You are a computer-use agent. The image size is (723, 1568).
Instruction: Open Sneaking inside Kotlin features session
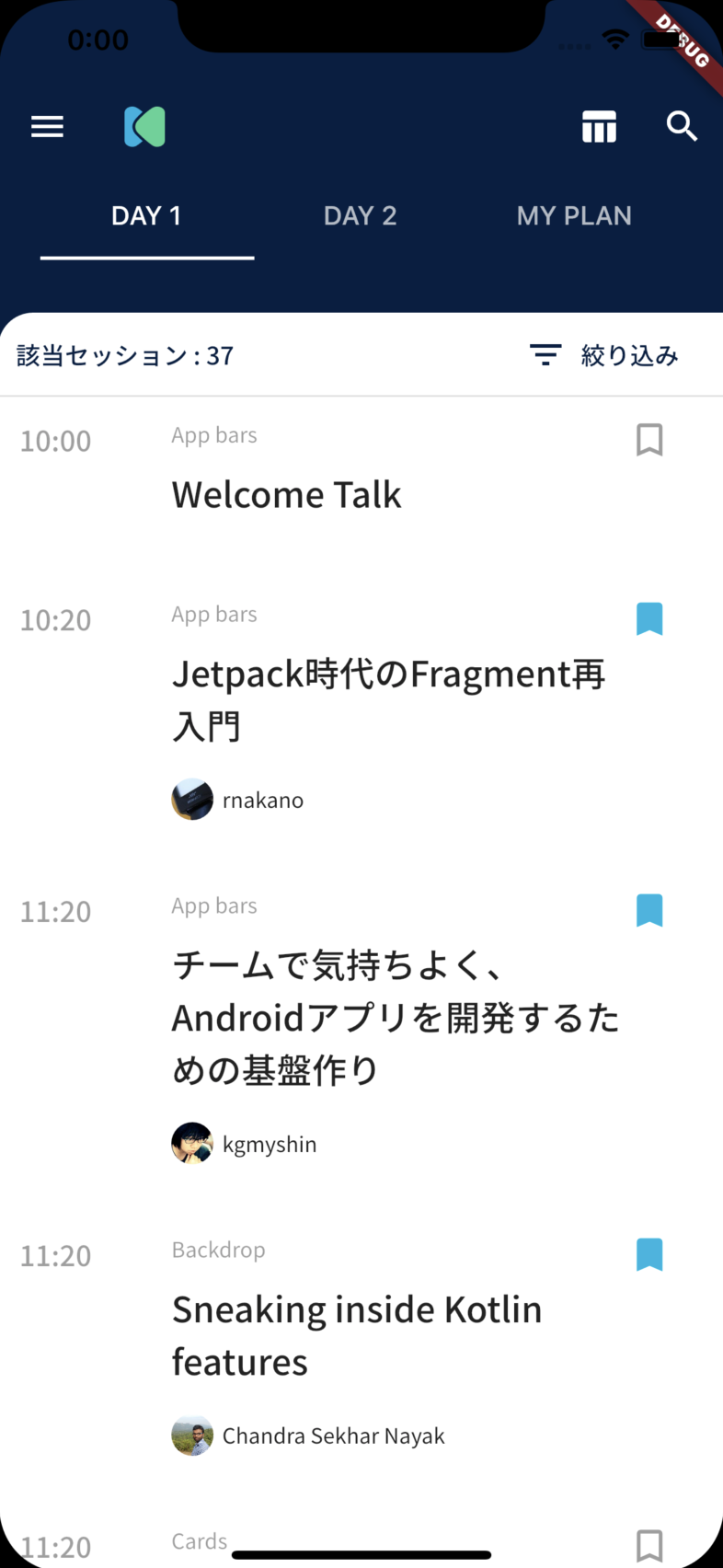357,1335
